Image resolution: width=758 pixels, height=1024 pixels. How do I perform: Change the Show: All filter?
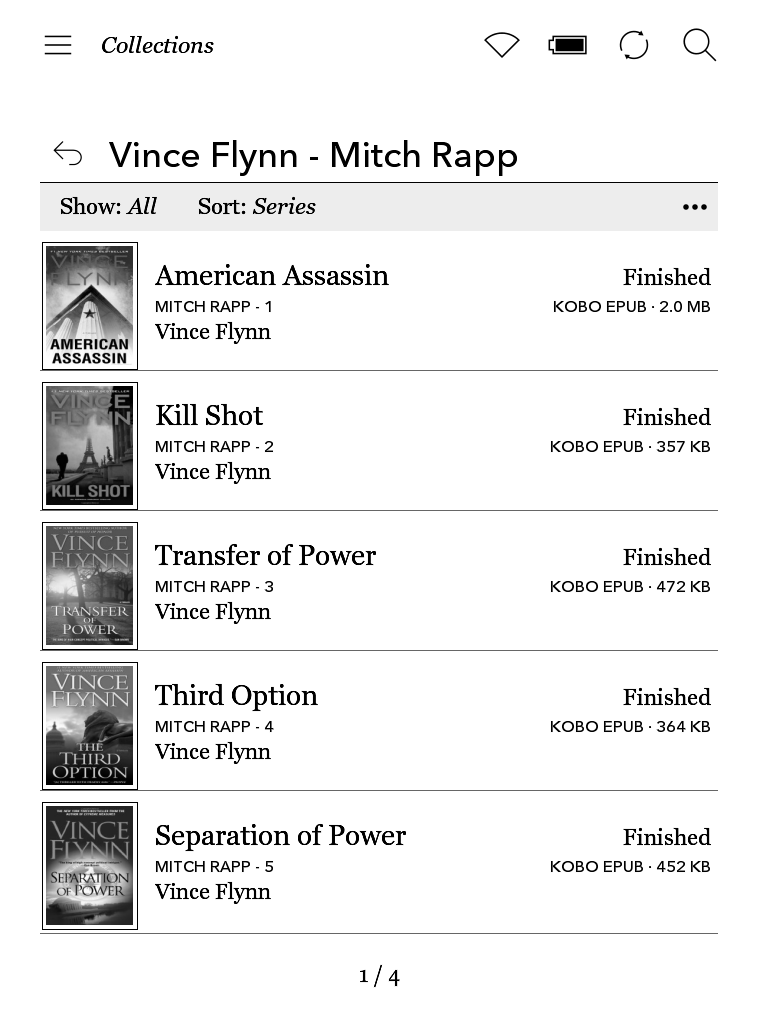(x=108, y=207)
